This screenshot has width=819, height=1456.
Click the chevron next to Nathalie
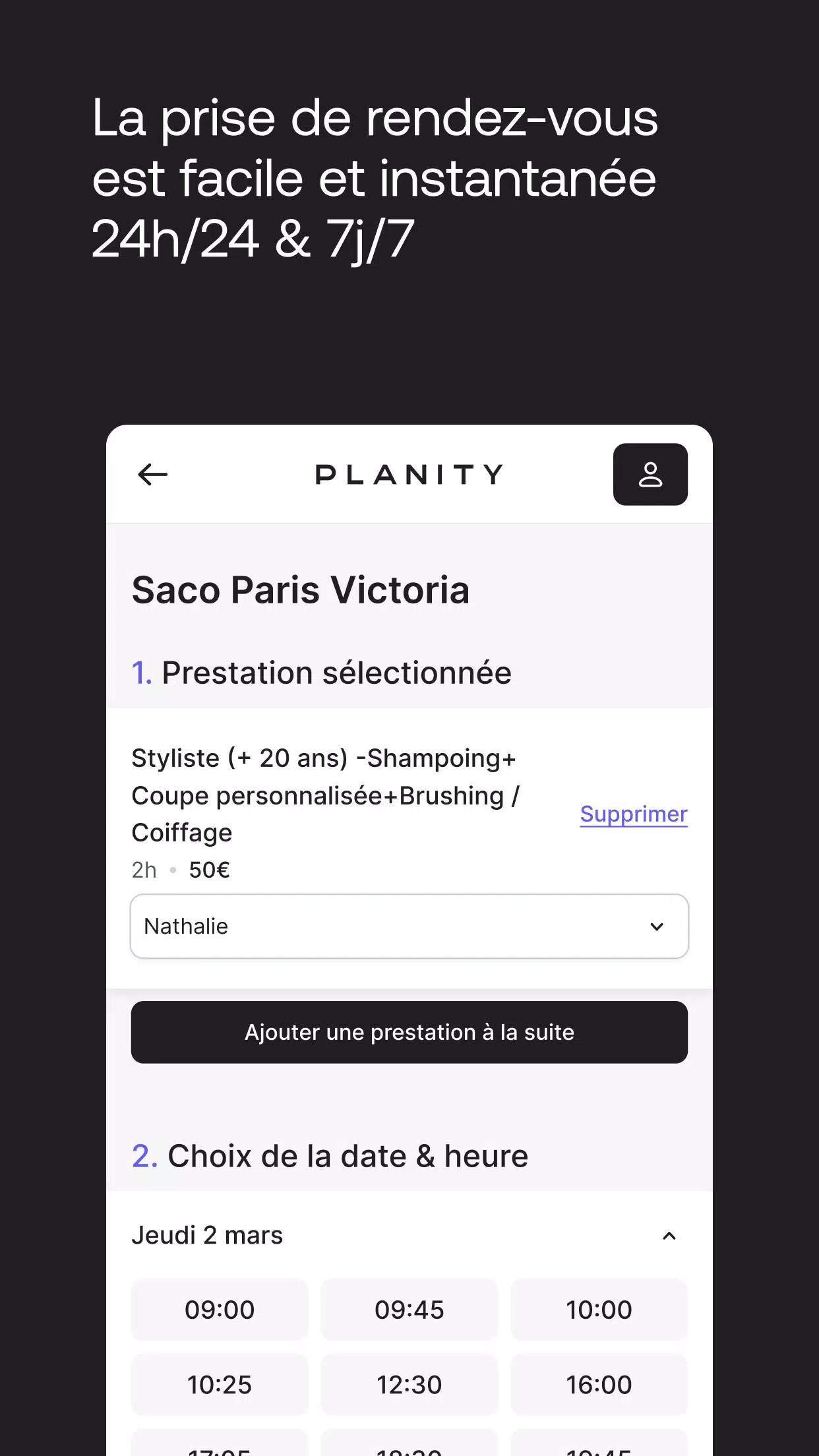[657, 926]
